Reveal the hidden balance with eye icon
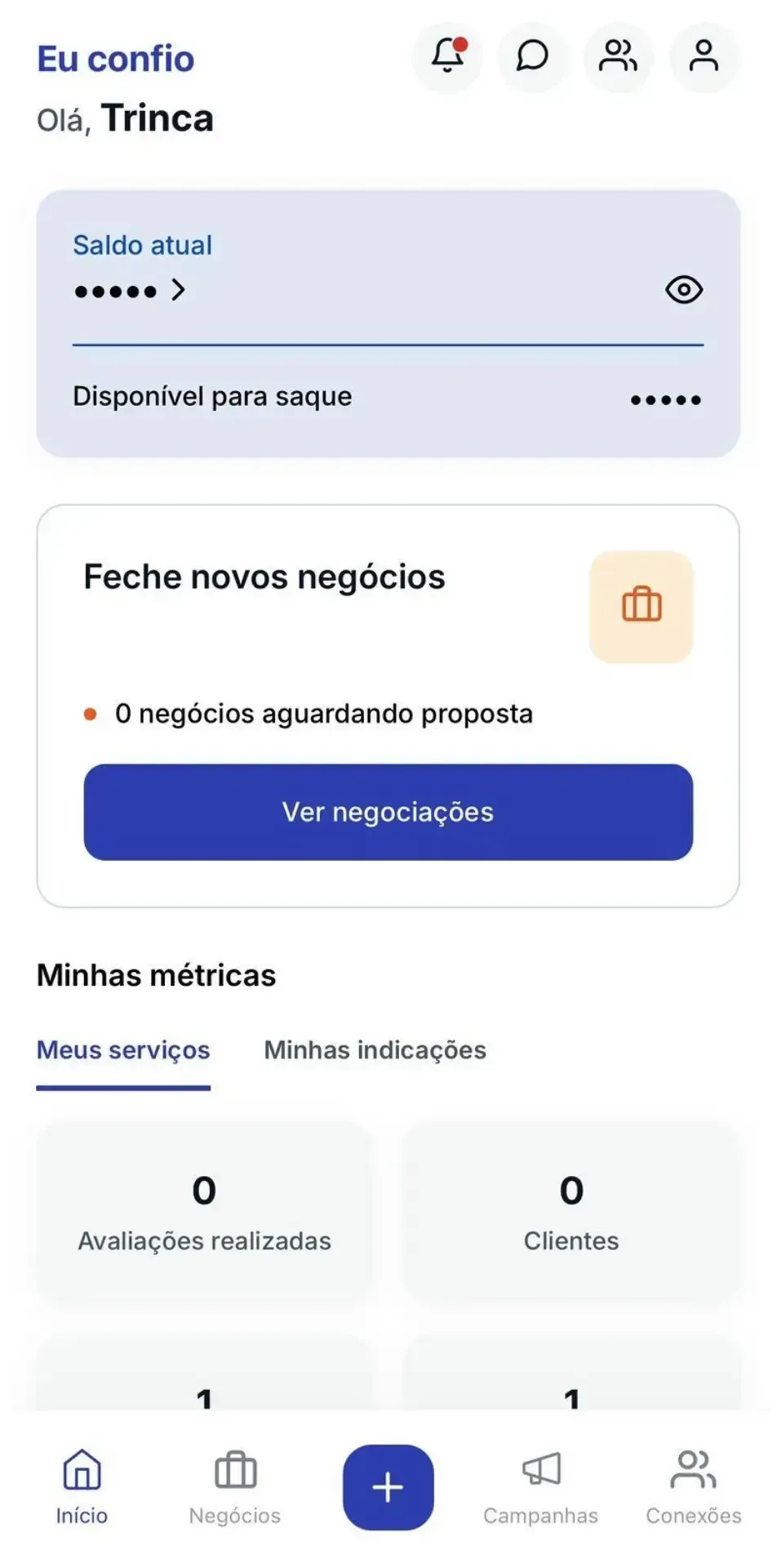The width and height of the screenshot is (777, 1568). tap(683, 290)
